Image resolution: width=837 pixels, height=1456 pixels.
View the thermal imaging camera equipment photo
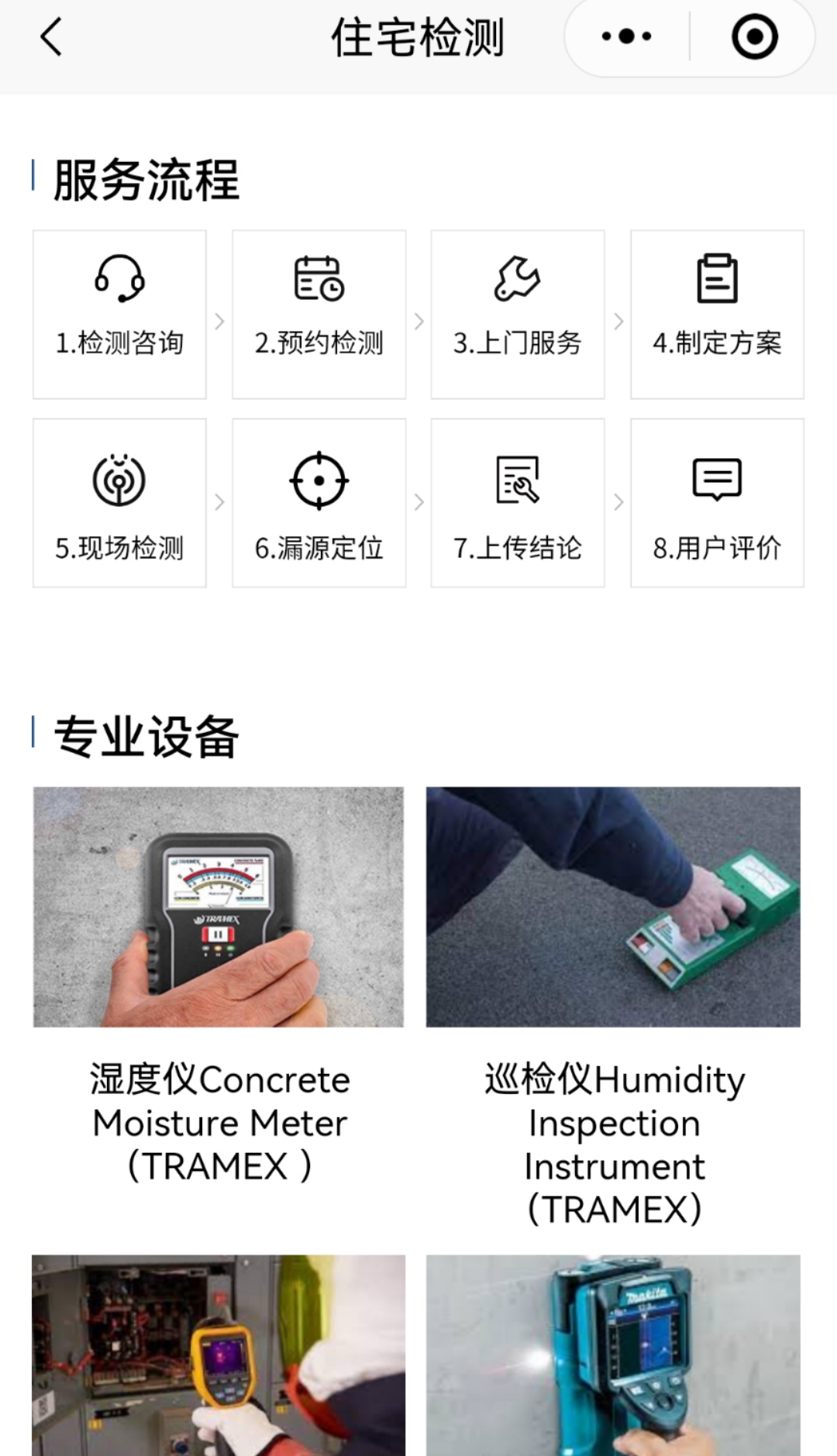click(219, 1354)
